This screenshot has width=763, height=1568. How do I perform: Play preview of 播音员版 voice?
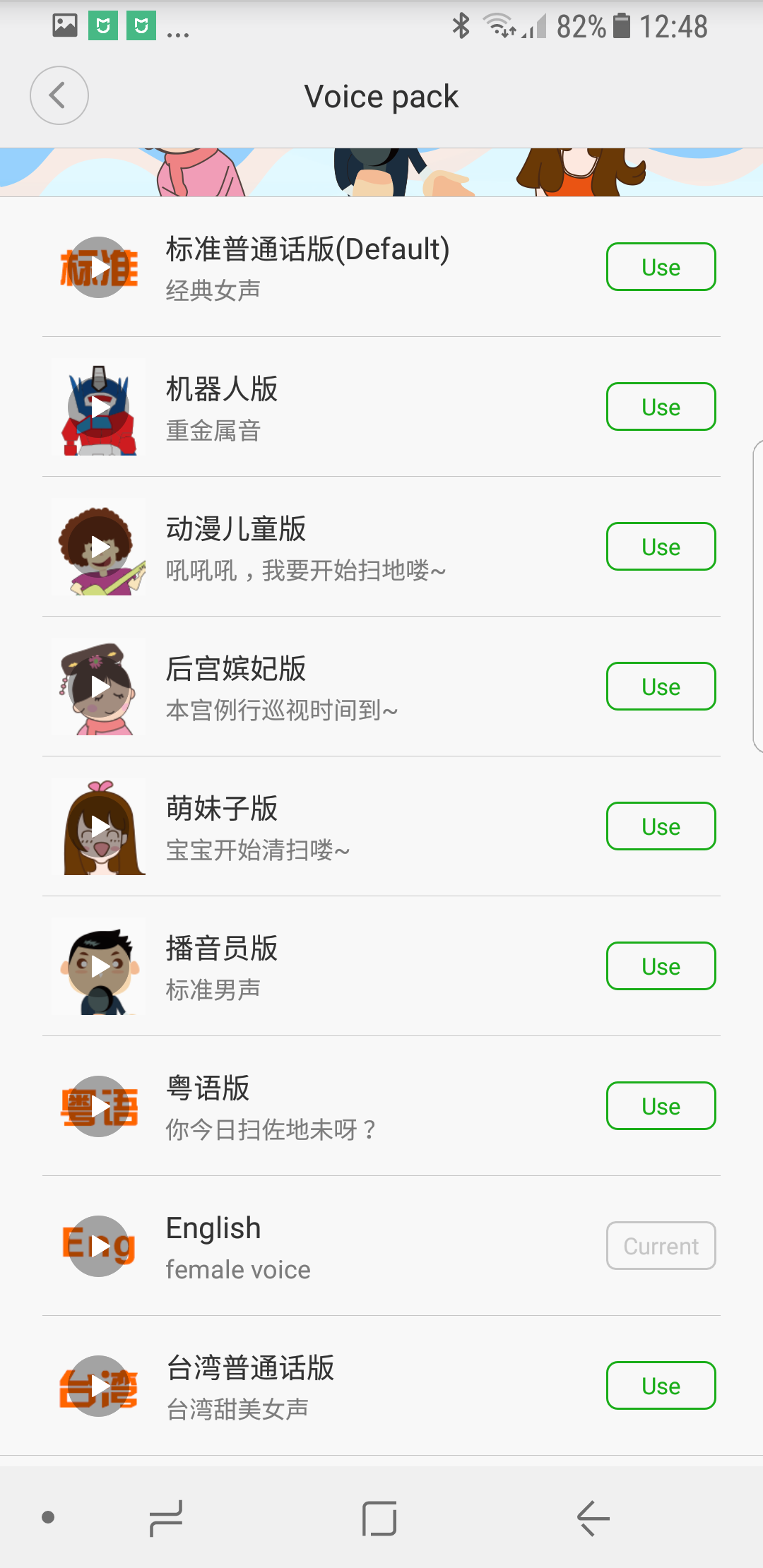(x=99, y=966)
